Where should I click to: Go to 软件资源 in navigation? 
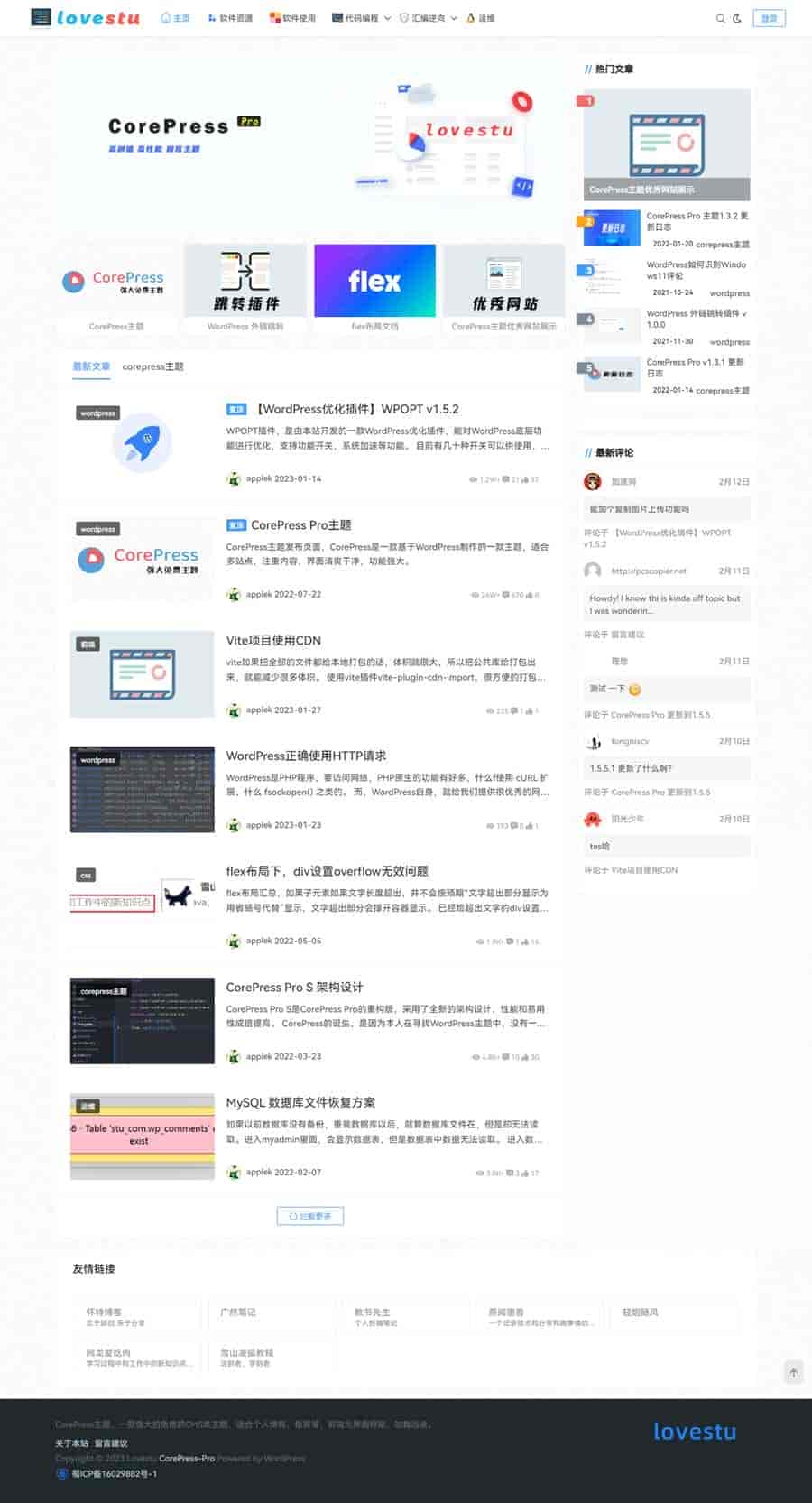[230, 18]
